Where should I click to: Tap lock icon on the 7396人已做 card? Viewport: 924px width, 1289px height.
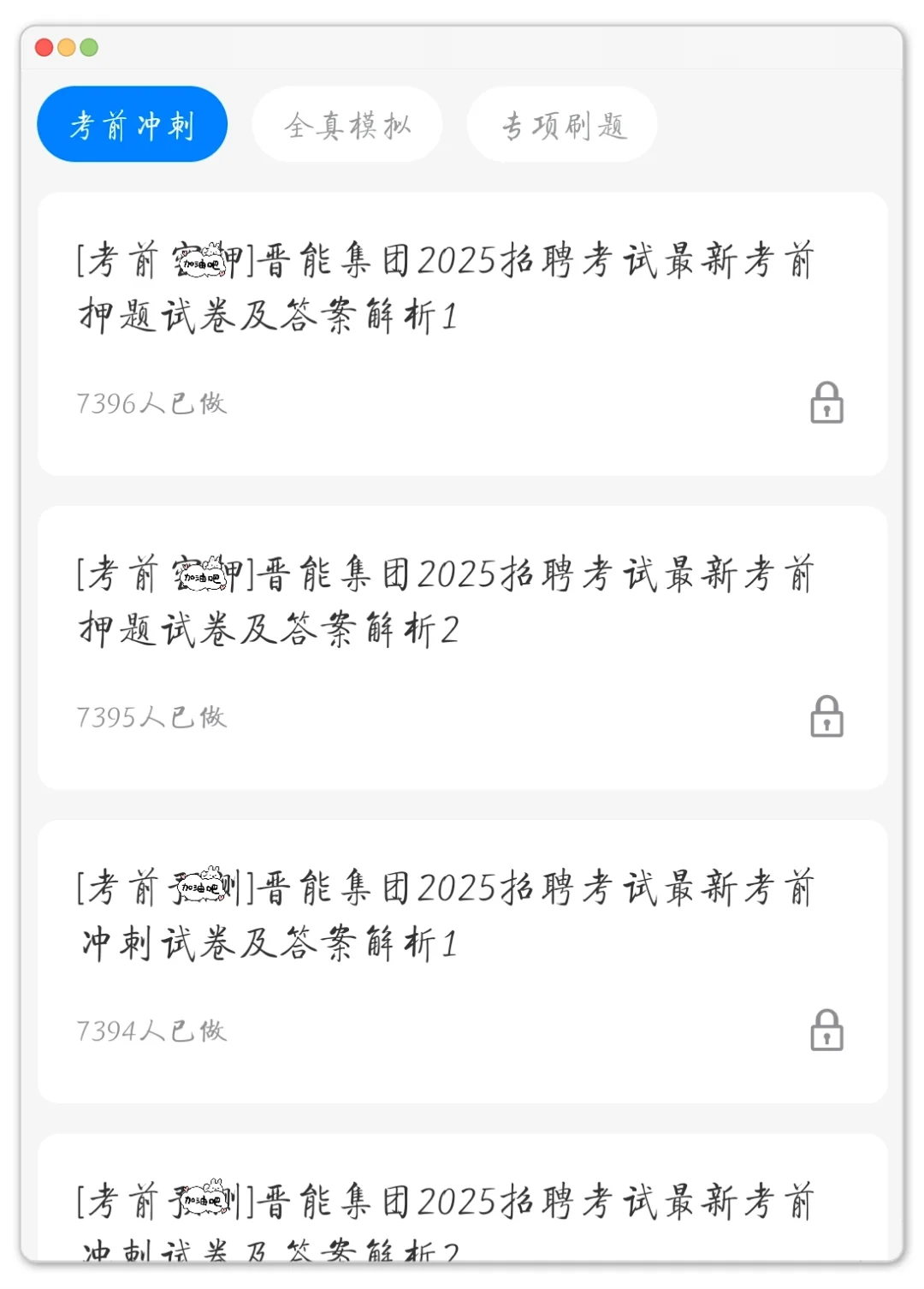[826, 403]
